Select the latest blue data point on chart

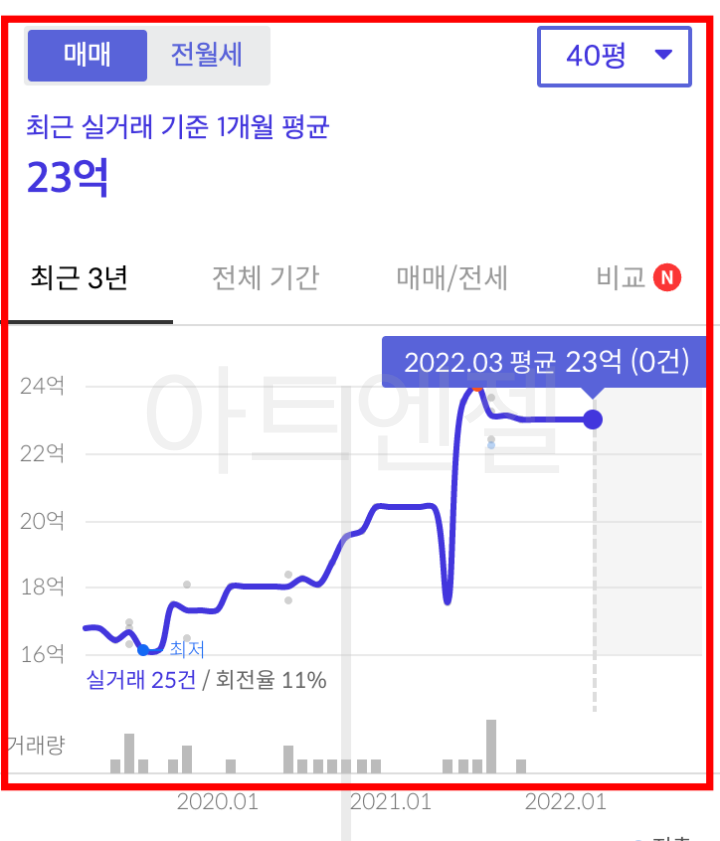pos(593,420)
